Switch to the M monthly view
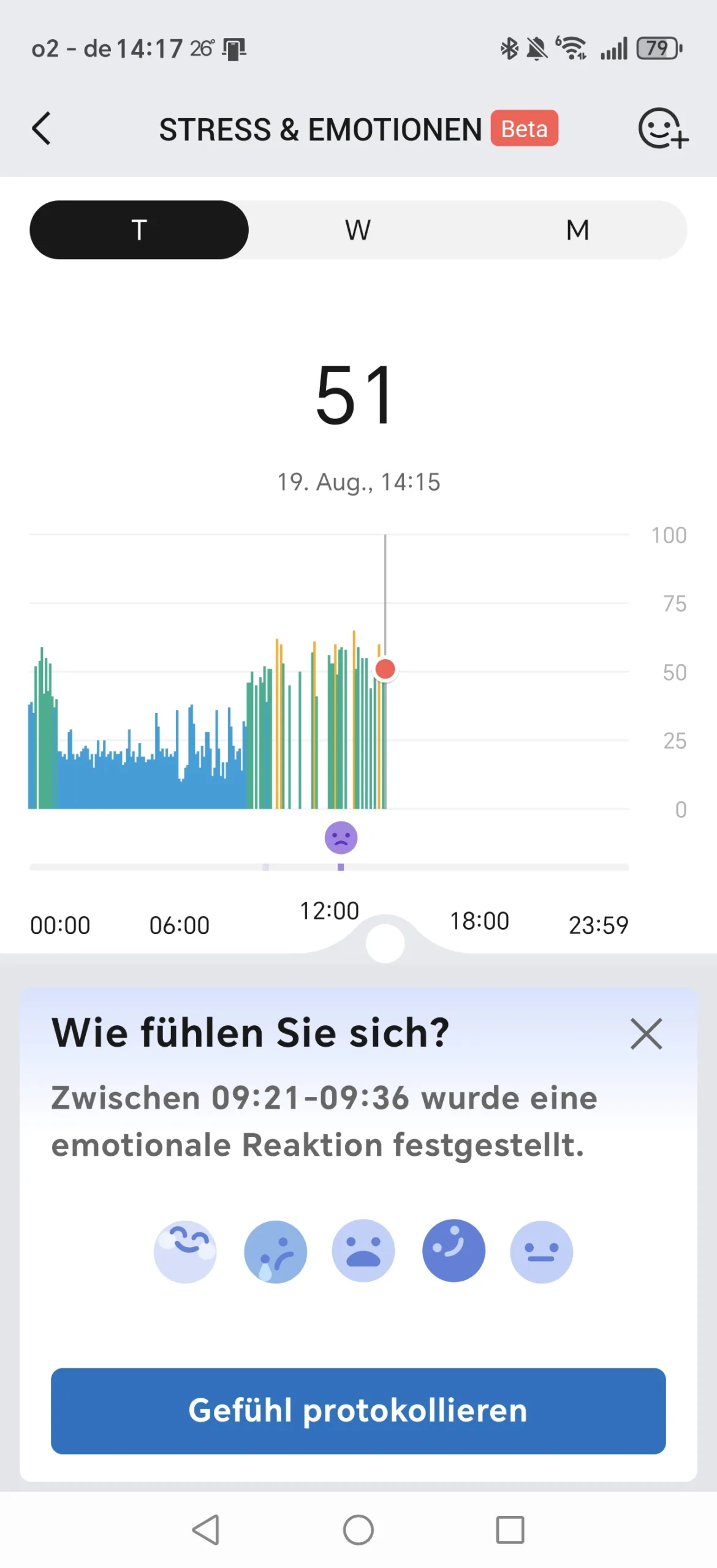The image size is (717, 1568). click(x=577, y=230)
